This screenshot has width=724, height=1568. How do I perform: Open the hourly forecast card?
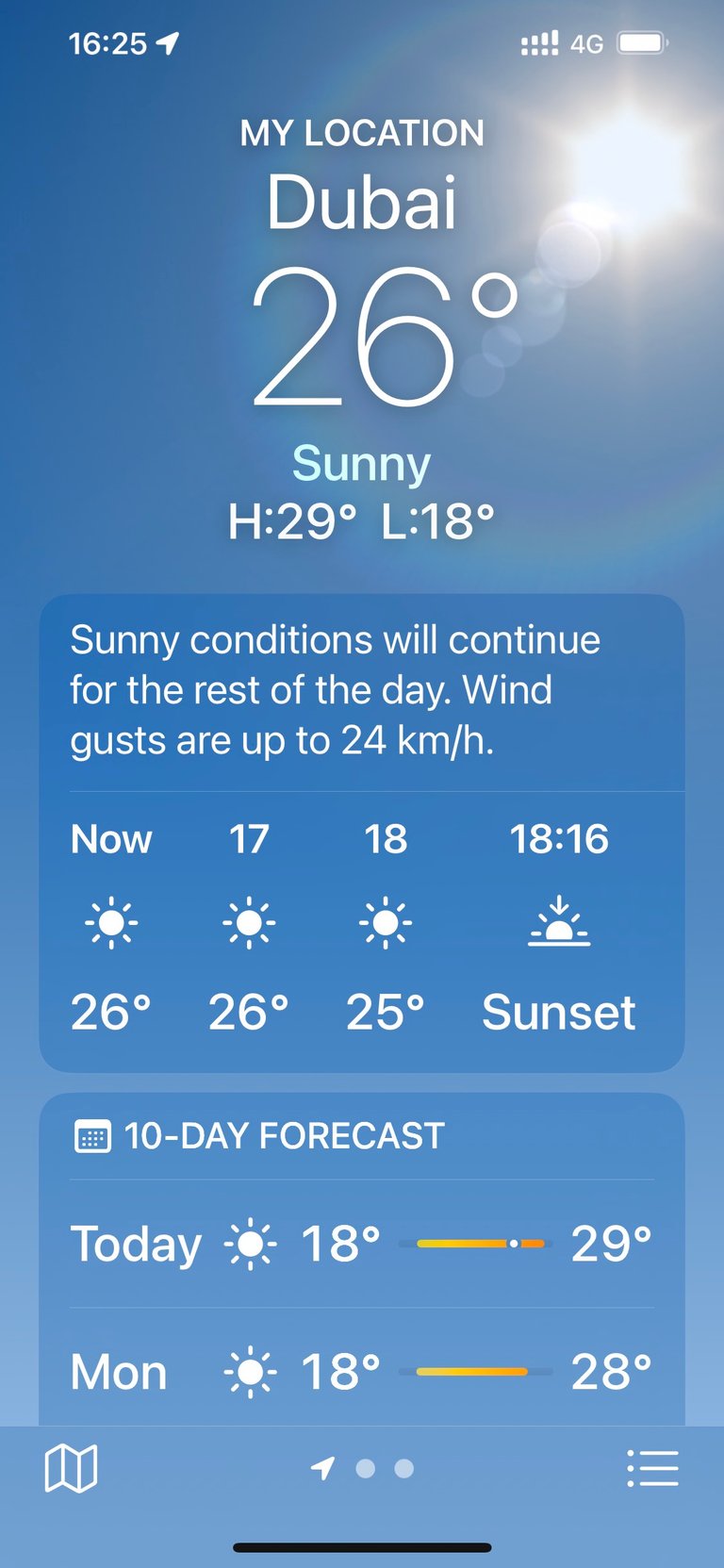[x=361, y=929]
